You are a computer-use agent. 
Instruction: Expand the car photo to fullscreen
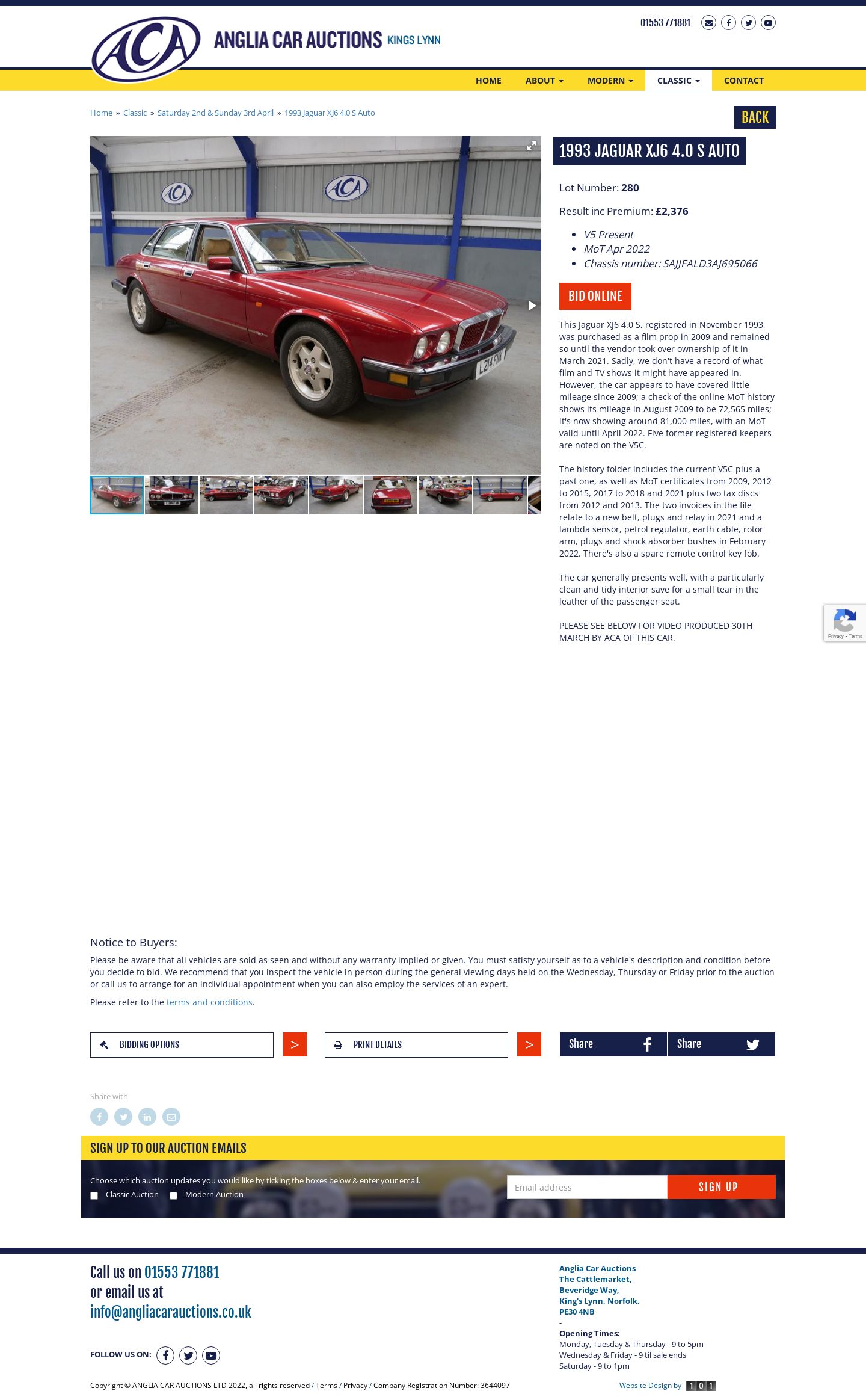point(532,146)
